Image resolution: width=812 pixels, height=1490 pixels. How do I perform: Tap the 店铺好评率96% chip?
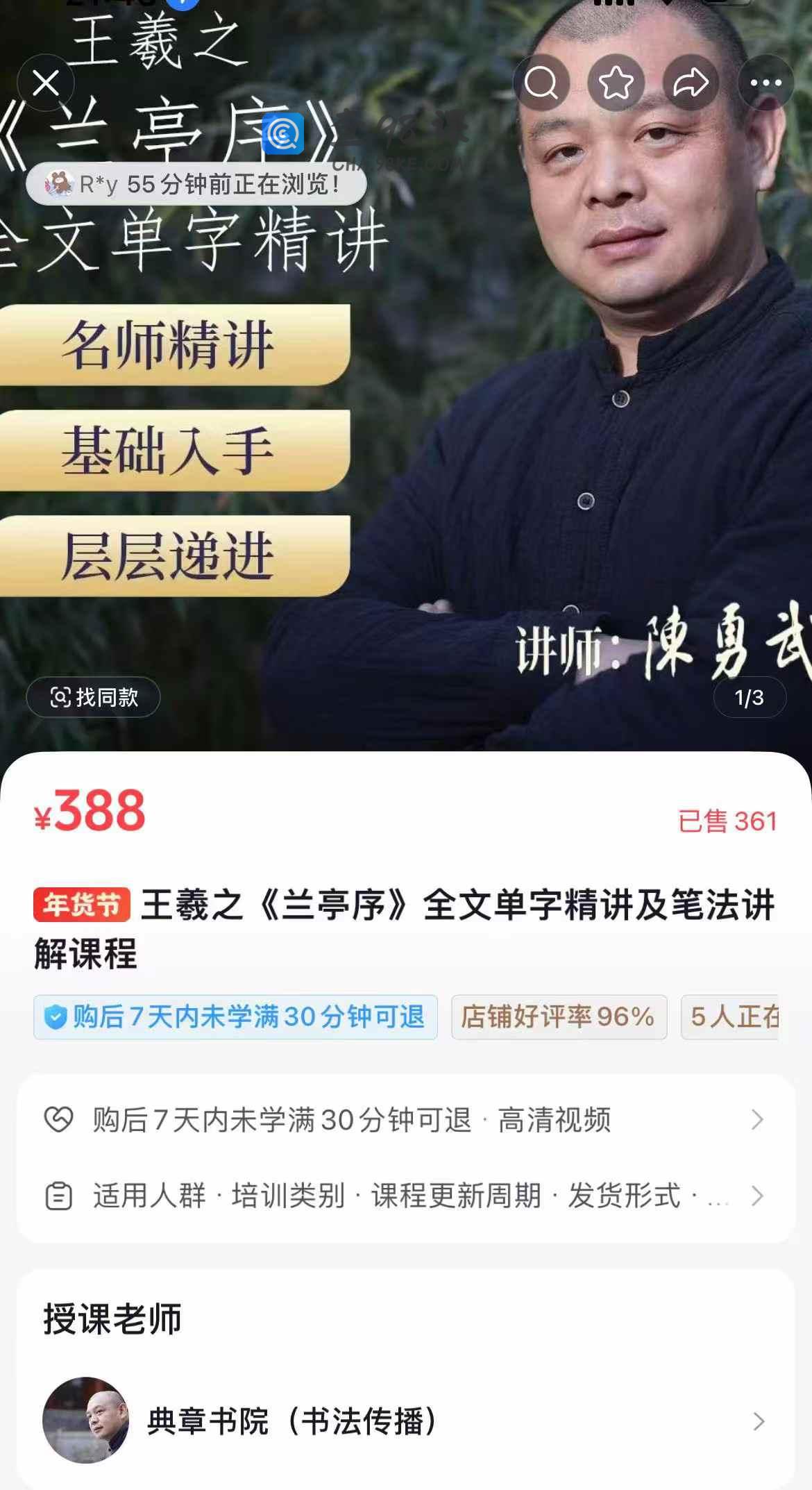(x=559, y=1017)
